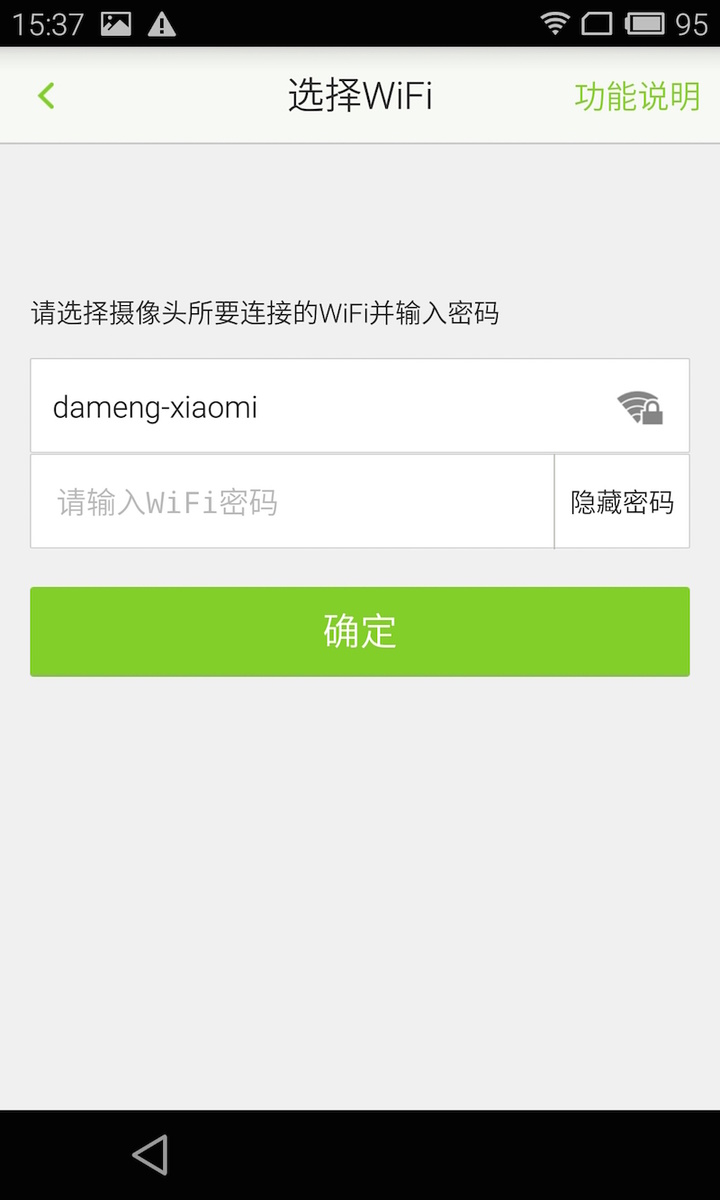Go back using the green arrow
This screenshot has width=720, height=1200.
point(46,96)
